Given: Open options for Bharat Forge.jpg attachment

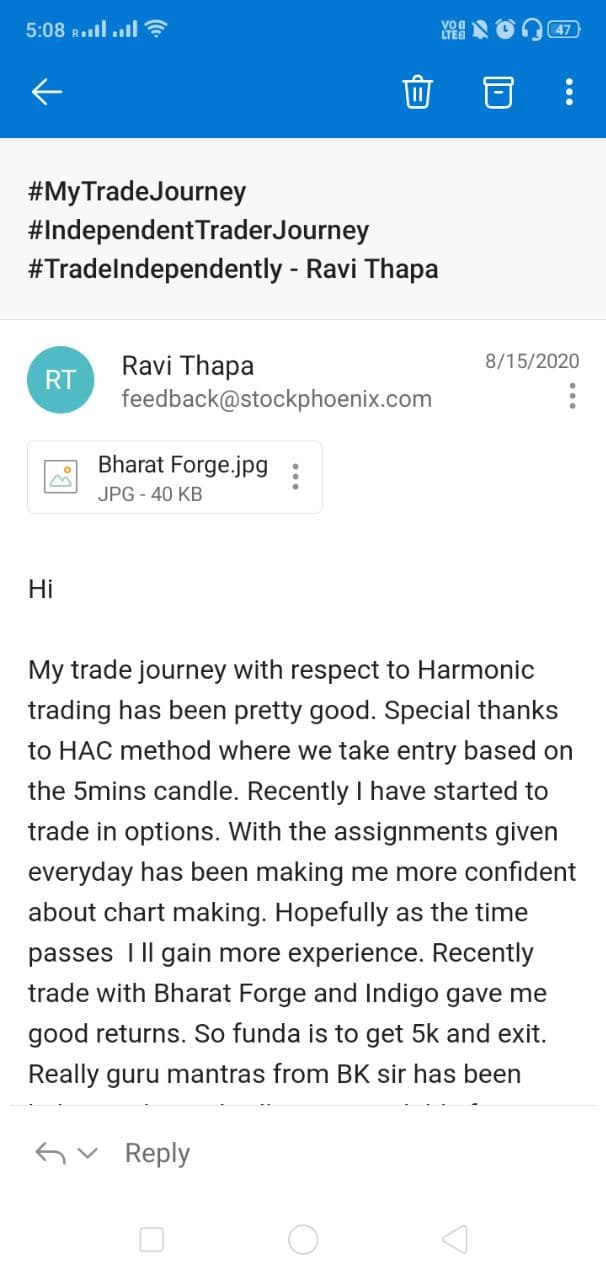Looking at the screenshot, I should pyautogui.click(x=295, y=477).
